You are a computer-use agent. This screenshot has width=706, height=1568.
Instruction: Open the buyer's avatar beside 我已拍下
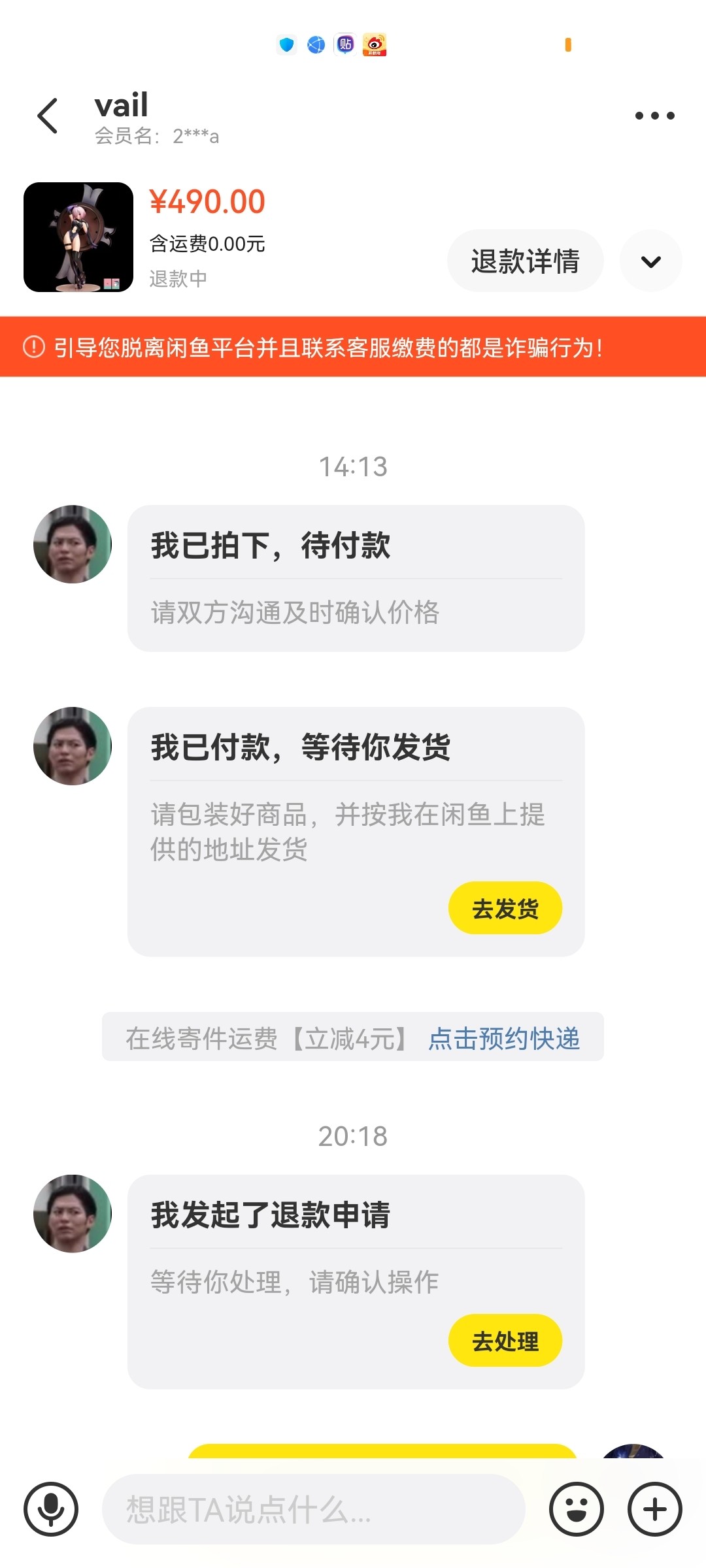pyautogui.click(x=73, y=544)
